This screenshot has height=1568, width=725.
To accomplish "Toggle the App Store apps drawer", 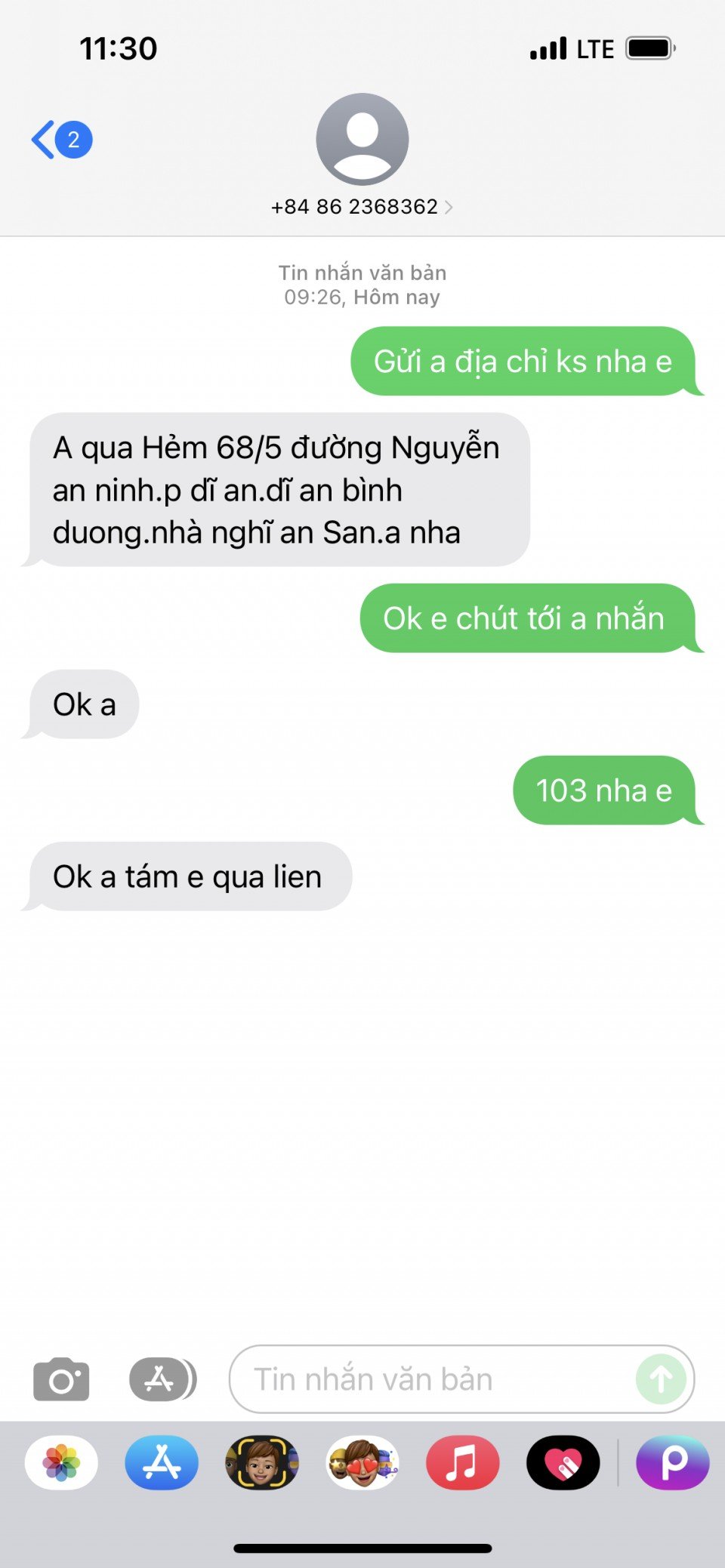I will 162,1379.
